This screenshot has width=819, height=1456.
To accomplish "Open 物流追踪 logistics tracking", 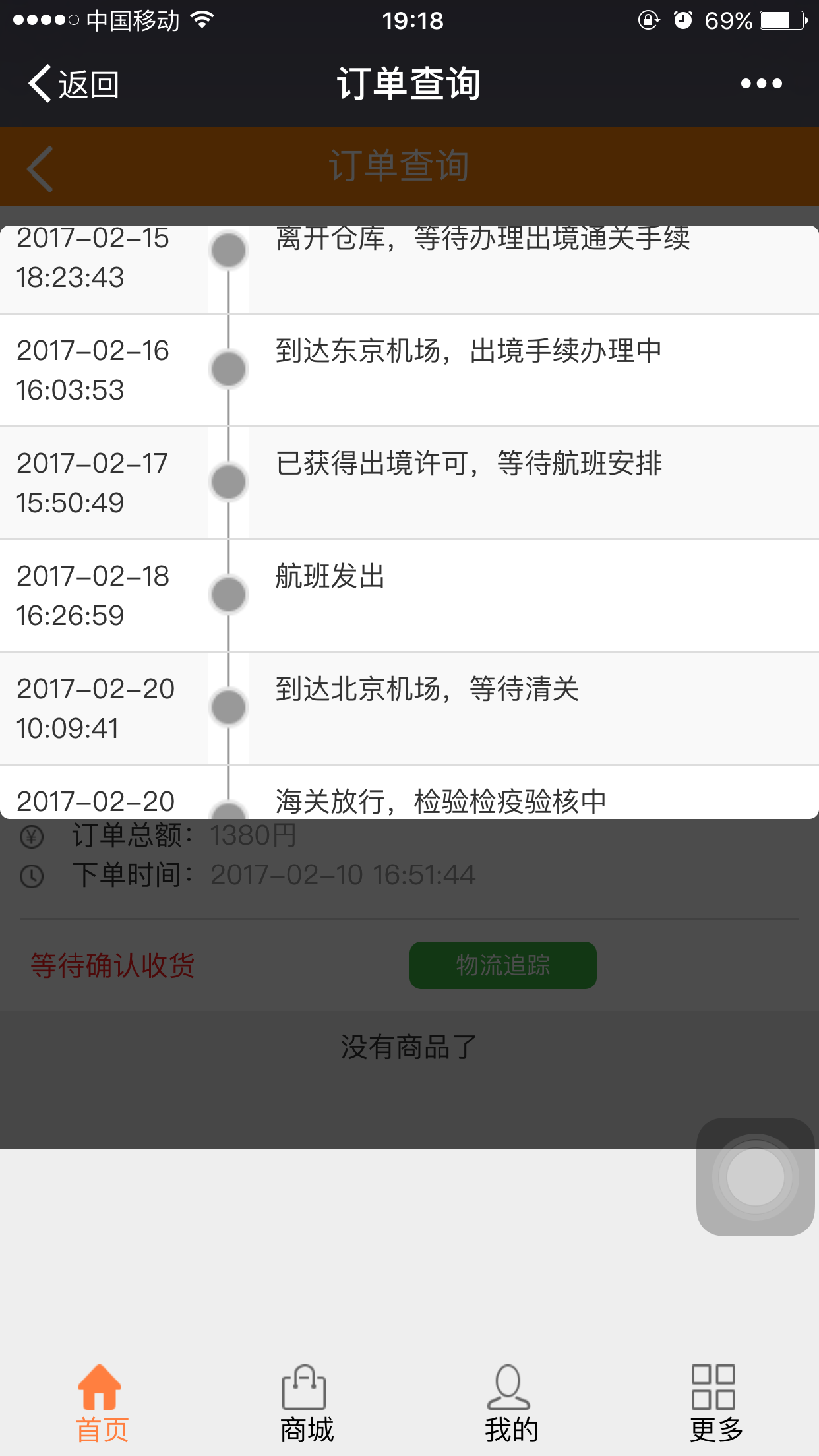I will (x=502, y=965).
